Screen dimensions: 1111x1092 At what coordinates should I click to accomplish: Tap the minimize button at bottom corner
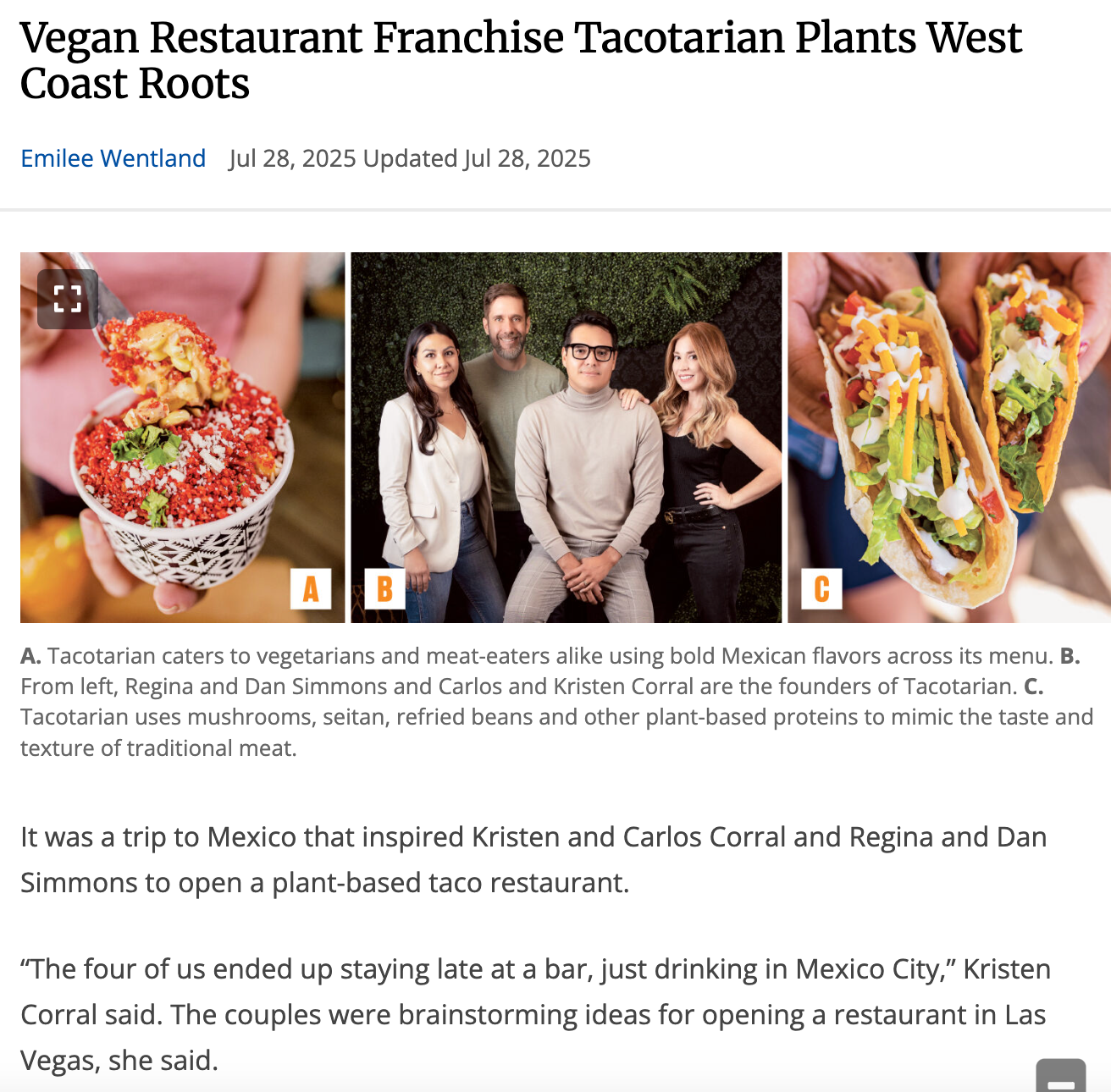[x=1060, y=1078]
